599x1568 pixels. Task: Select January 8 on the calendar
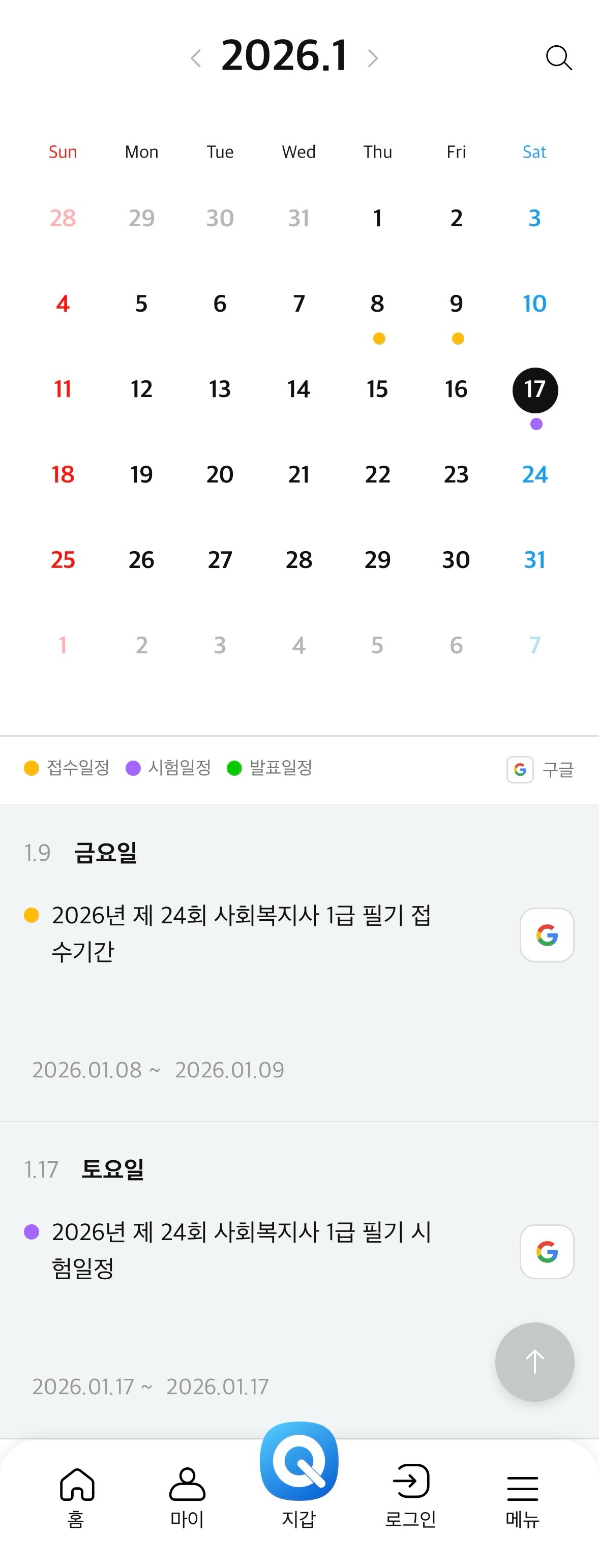(377, 304)
